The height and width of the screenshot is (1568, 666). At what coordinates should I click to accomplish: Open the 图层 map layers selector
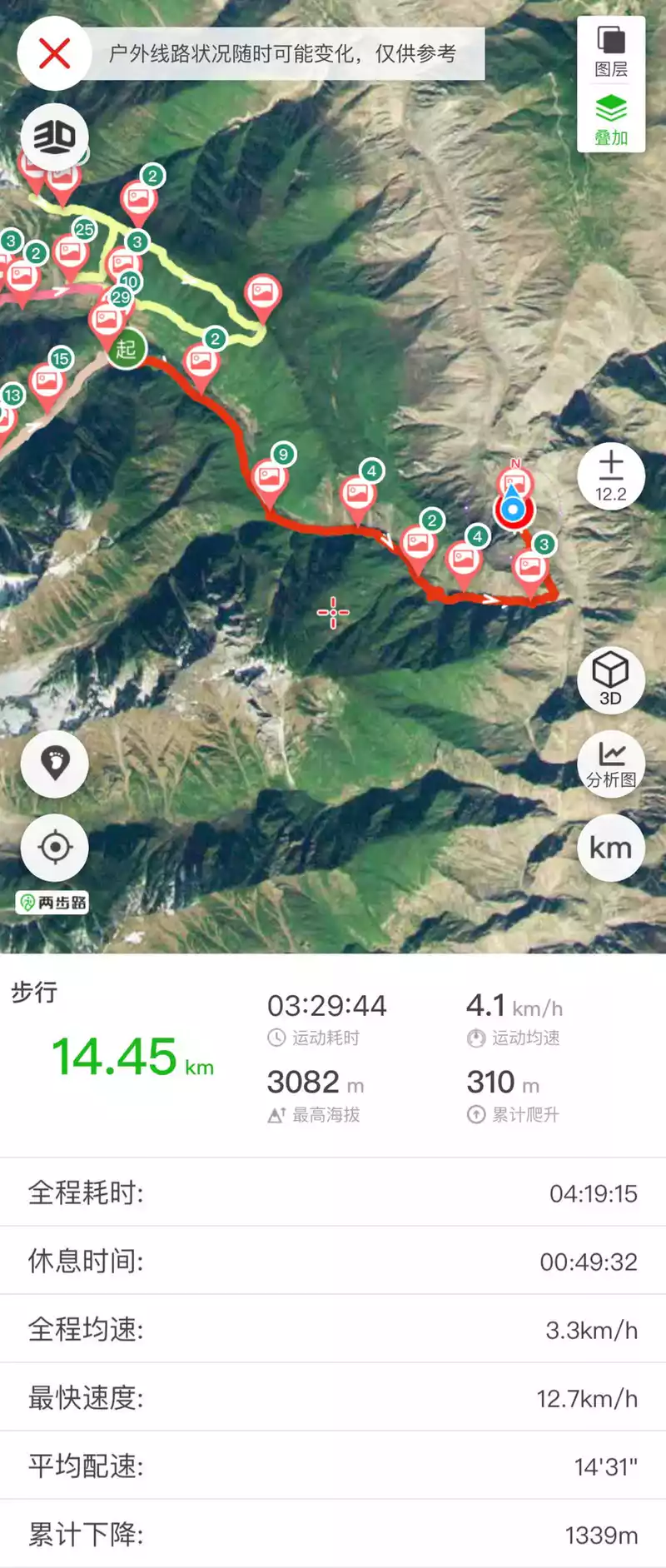click(x=611, y=51)
